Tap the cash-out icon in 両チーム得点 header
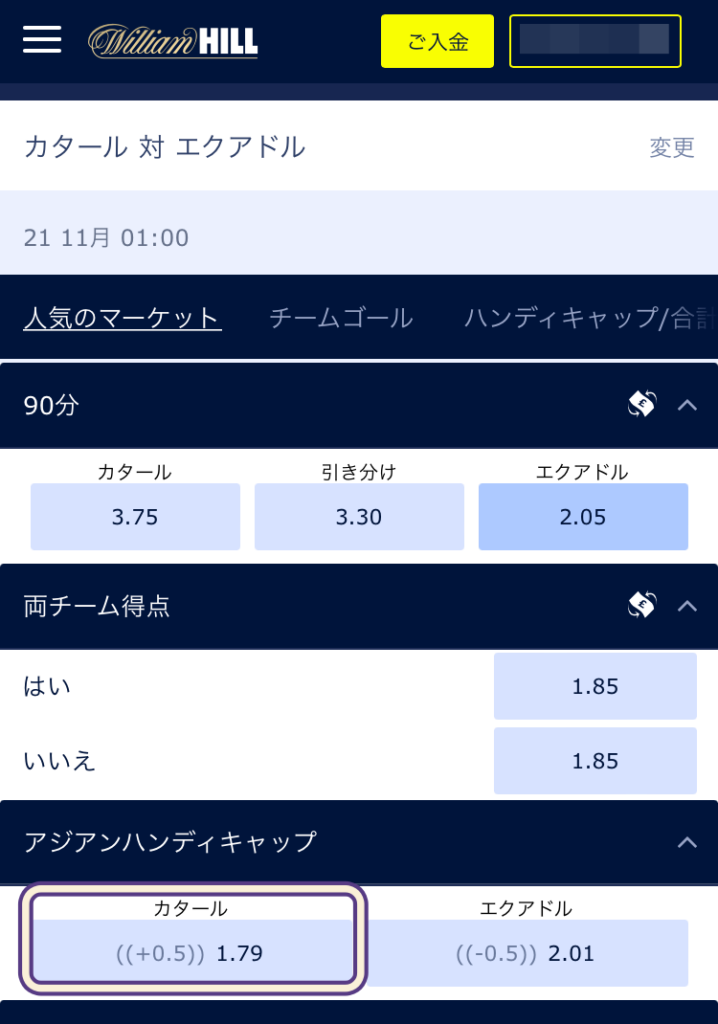The image size is (718, 1024). pyautogui.click(x=641, y=605)
